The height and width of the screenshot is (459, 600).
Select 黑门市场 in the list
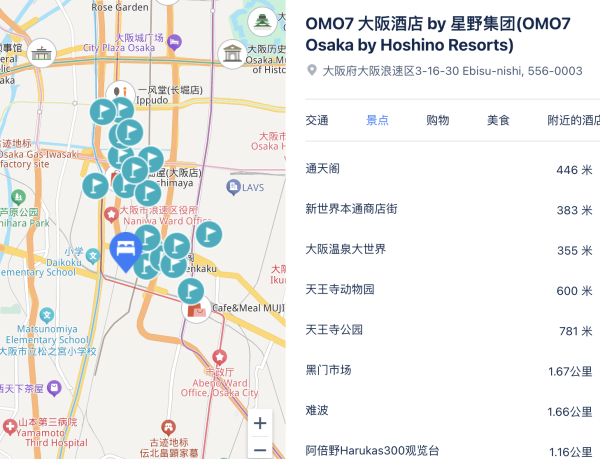(450, 370)
